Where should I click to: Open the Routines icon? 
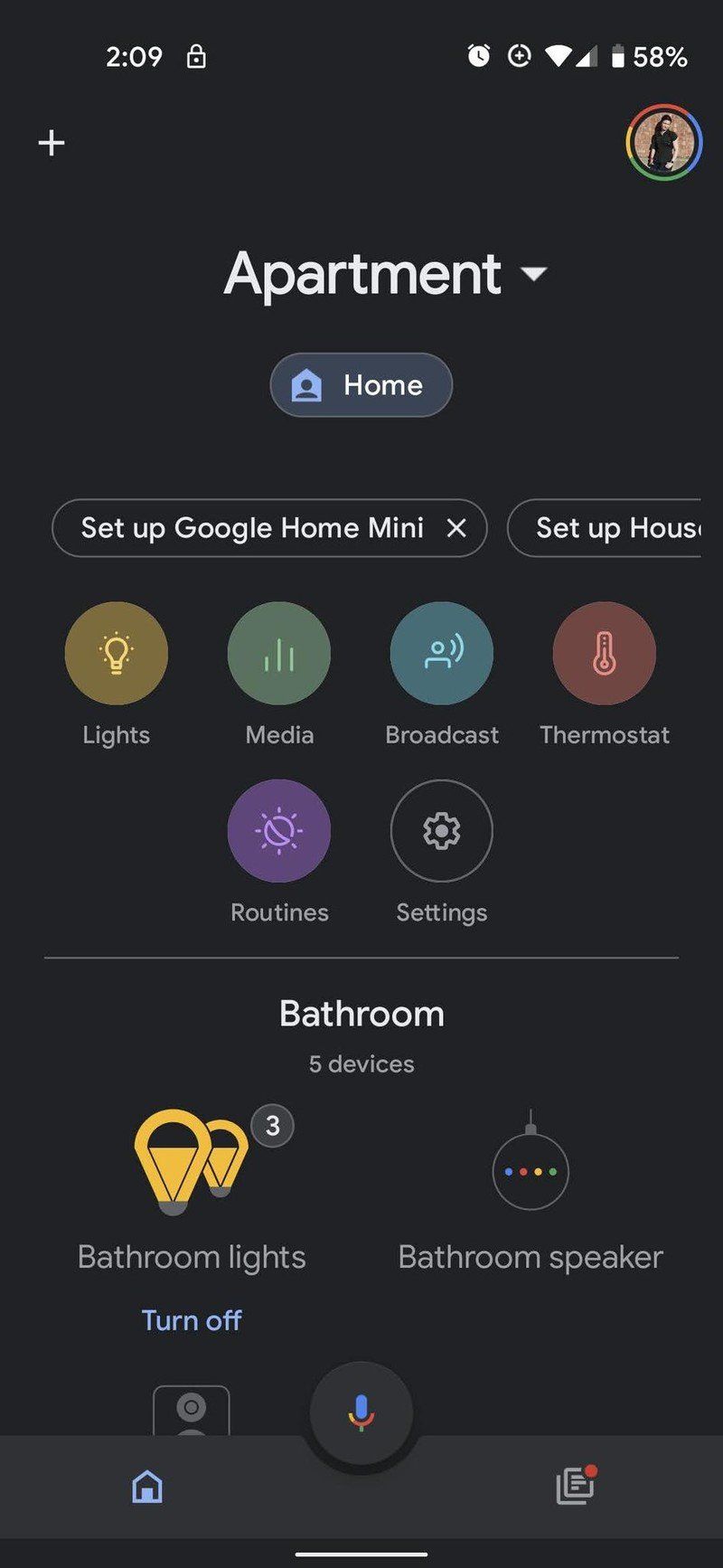(278, 830)
